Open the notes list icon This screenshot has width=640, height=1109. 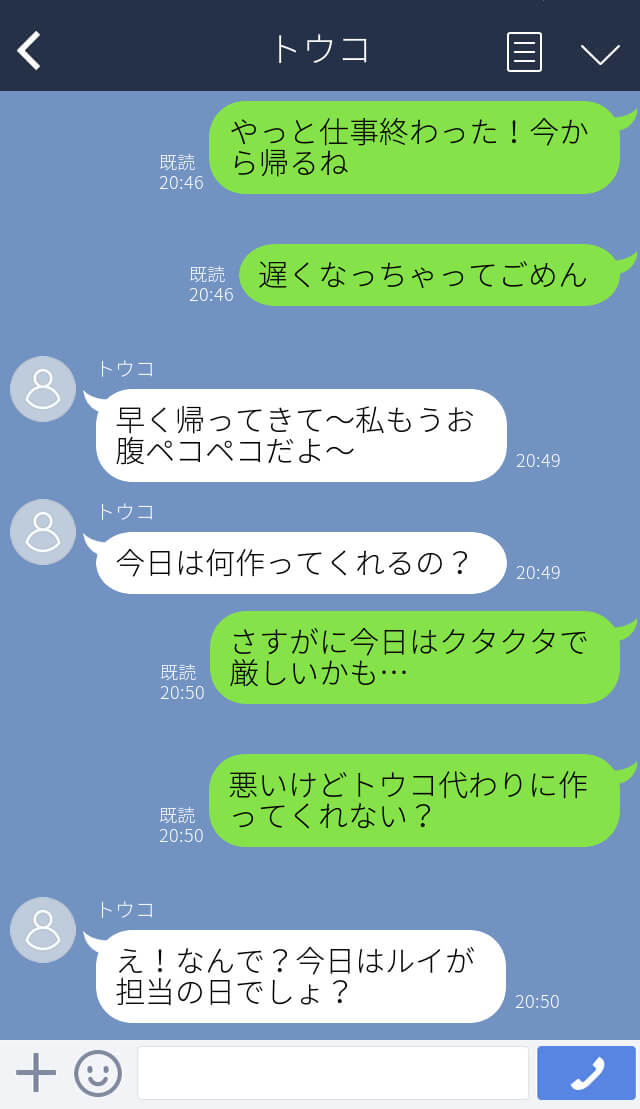524,52
